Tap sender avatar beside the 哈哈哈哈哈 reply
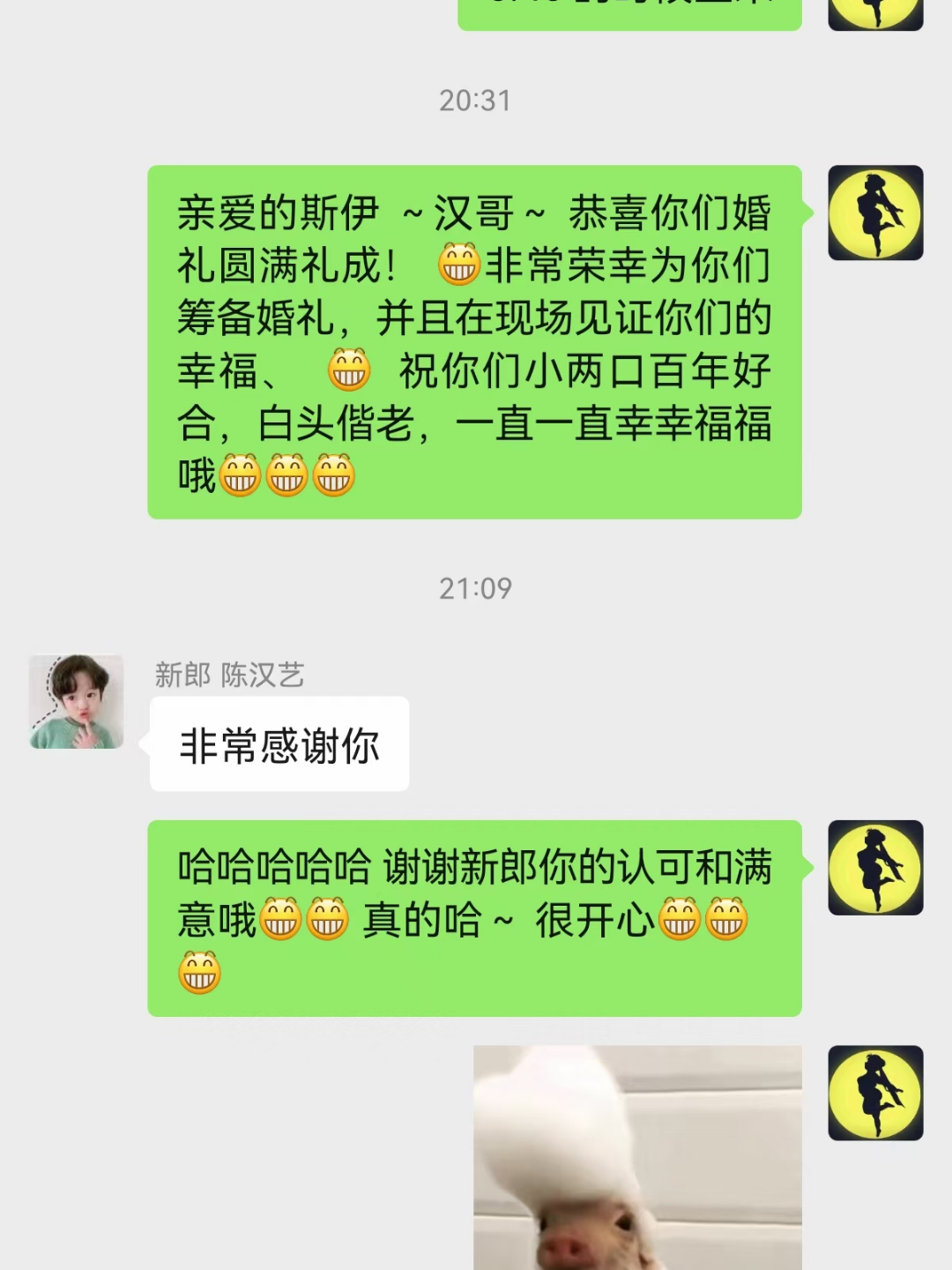952x1270 pixels. [875, 868]
